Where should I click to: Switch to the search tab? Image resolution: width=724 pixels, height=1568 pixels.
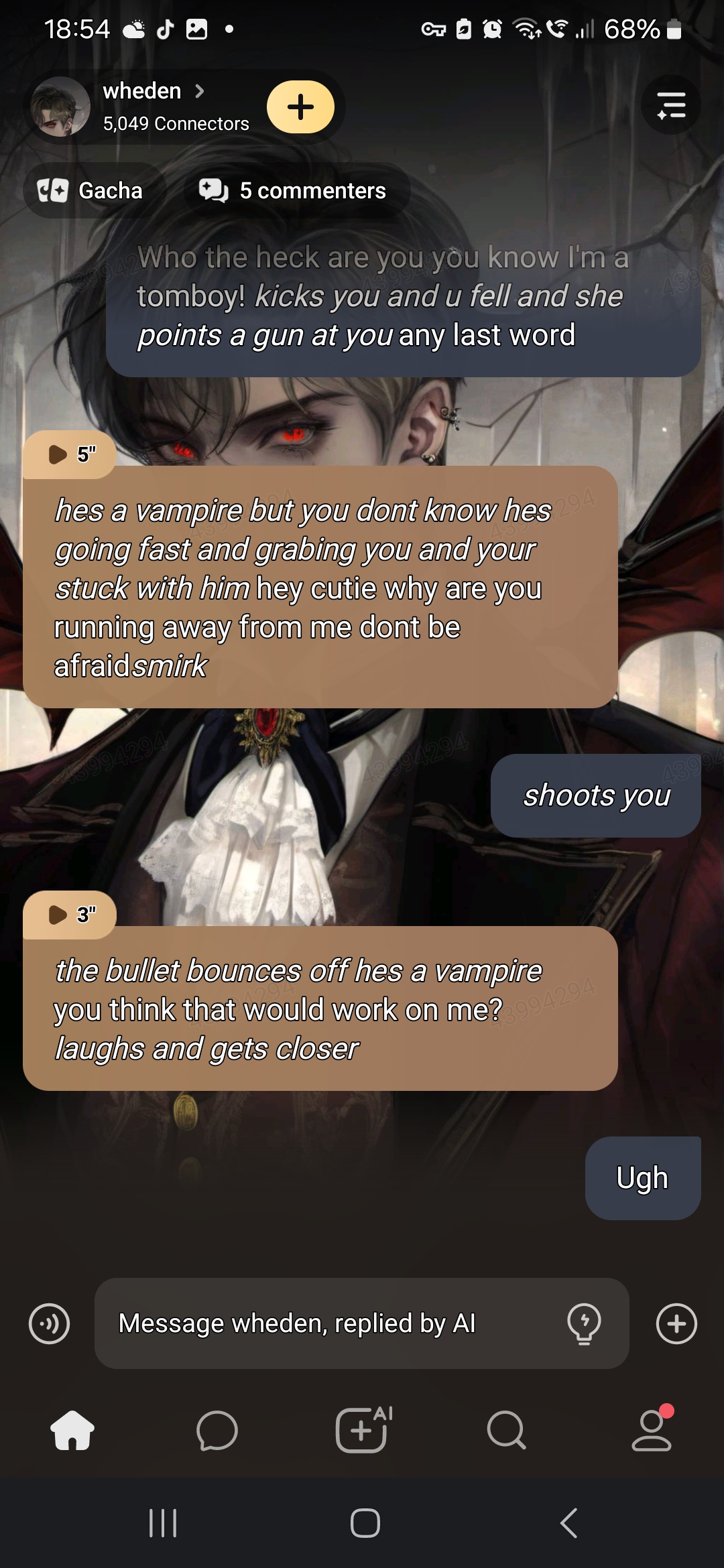[x=507, y=1430]
